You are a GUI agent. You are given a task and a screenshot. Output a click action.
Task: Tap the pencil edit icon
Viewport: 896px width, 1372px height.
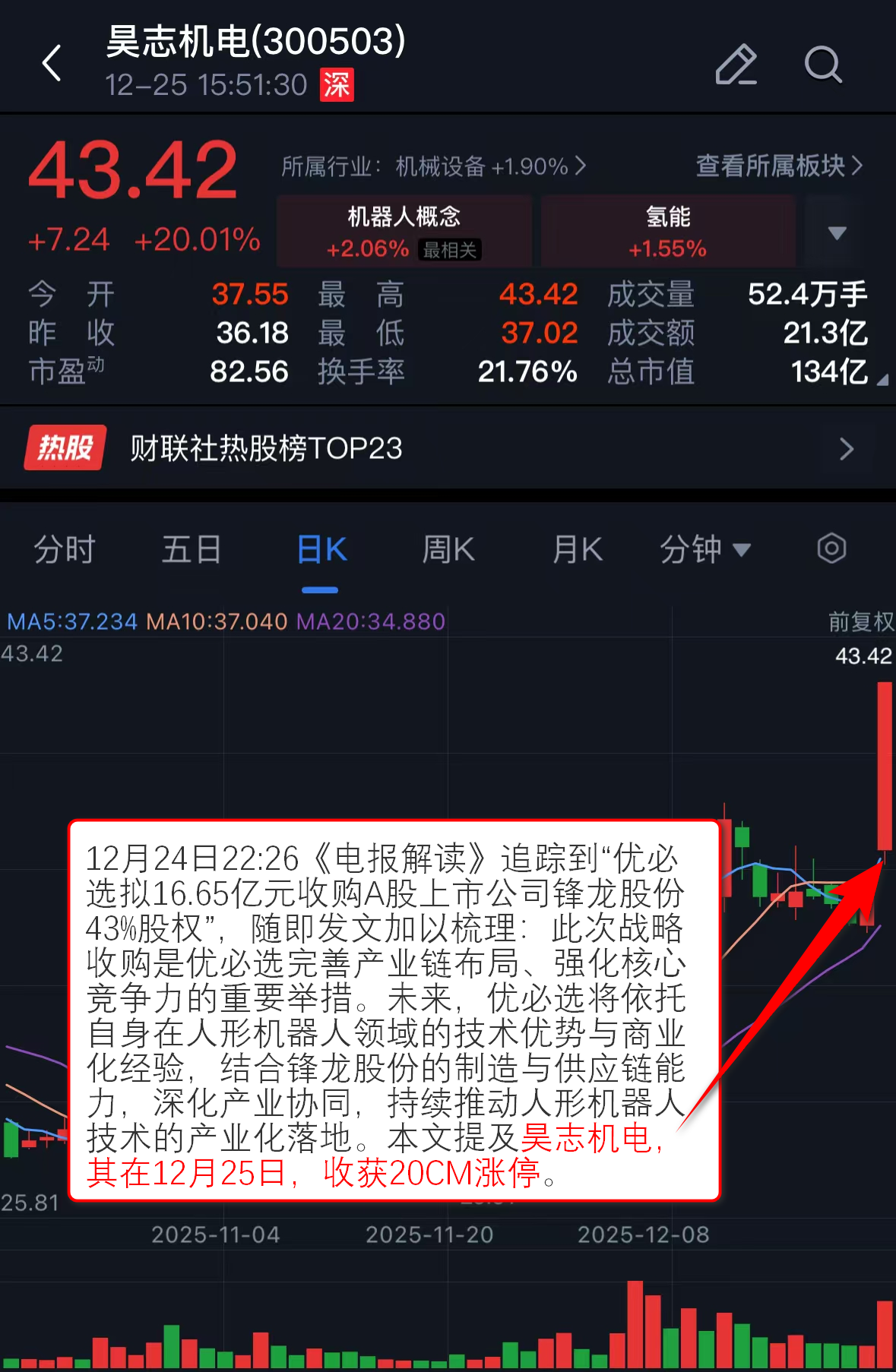click(x=736, y=64)
